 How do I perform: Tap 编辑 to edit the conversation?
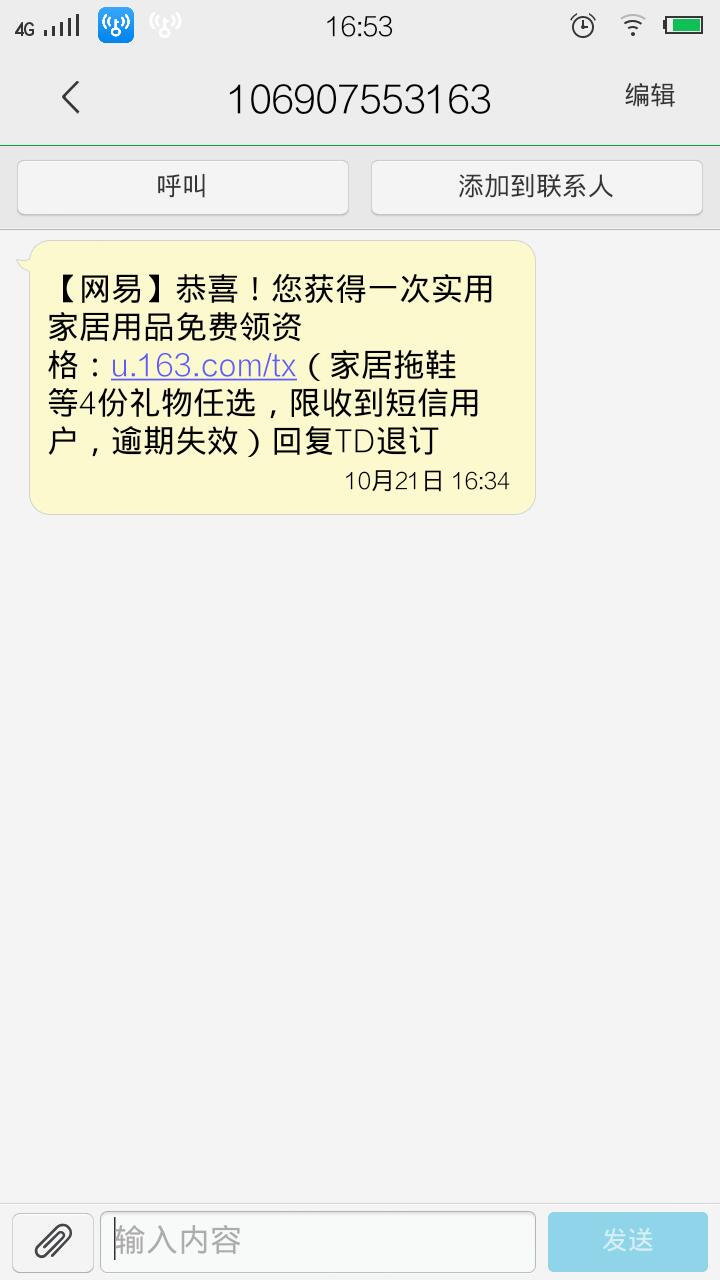(650, 95)
